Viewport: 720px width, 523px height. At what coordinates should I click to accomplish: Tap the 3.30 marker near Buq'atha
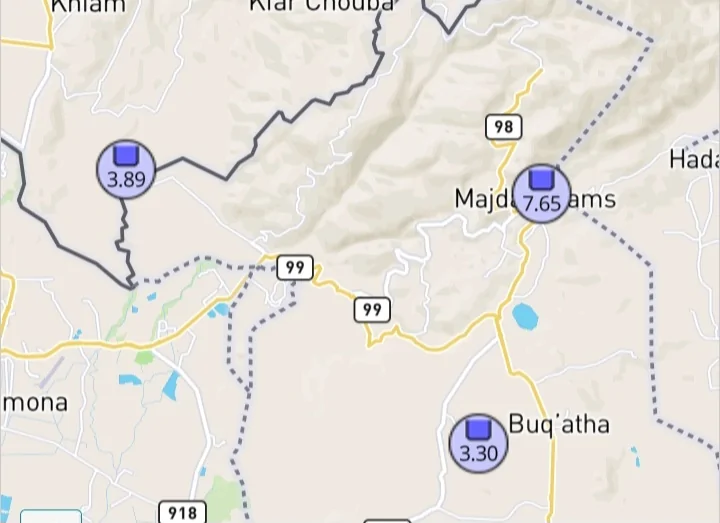pos(478,443)
